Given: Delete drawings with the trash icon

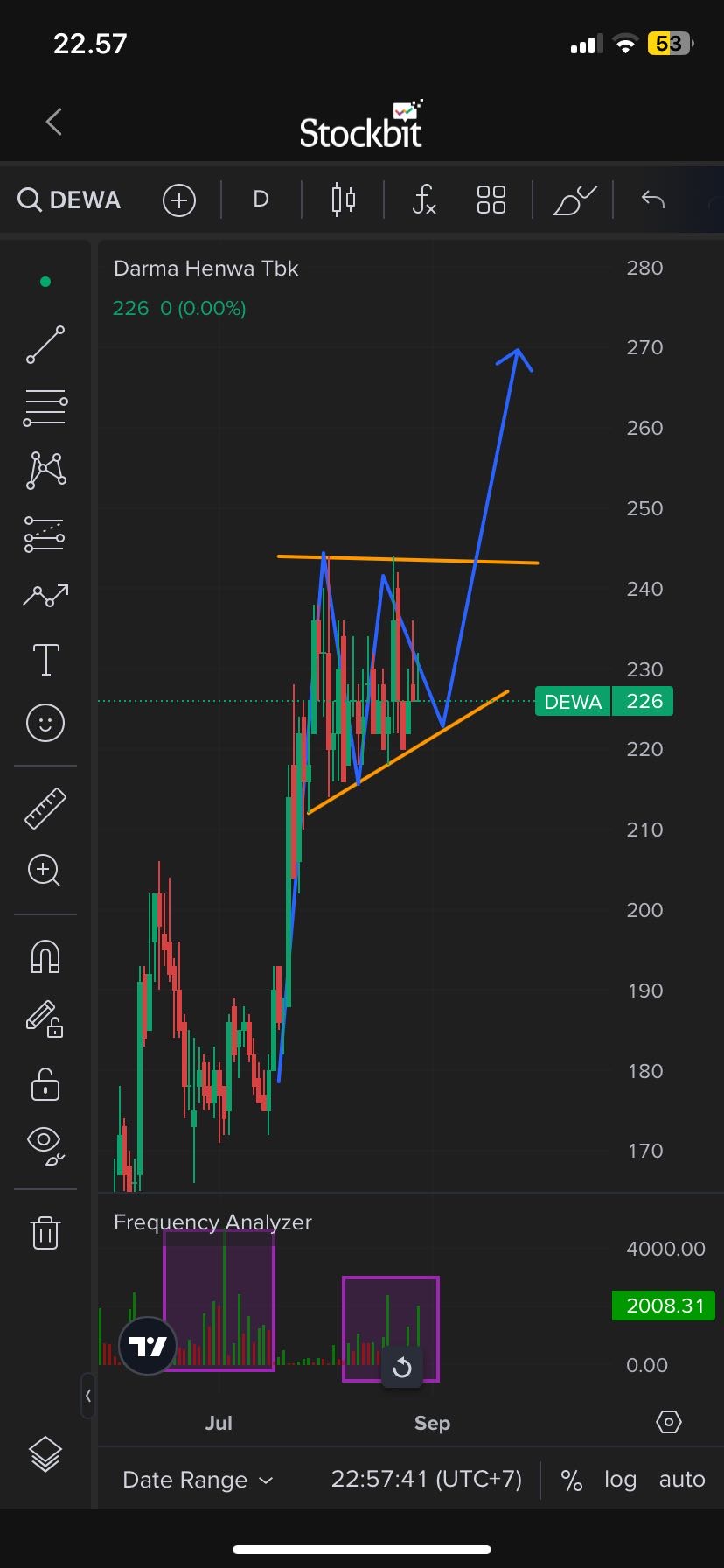Looking at the screenshot, I should click(x=45, y=1233).
